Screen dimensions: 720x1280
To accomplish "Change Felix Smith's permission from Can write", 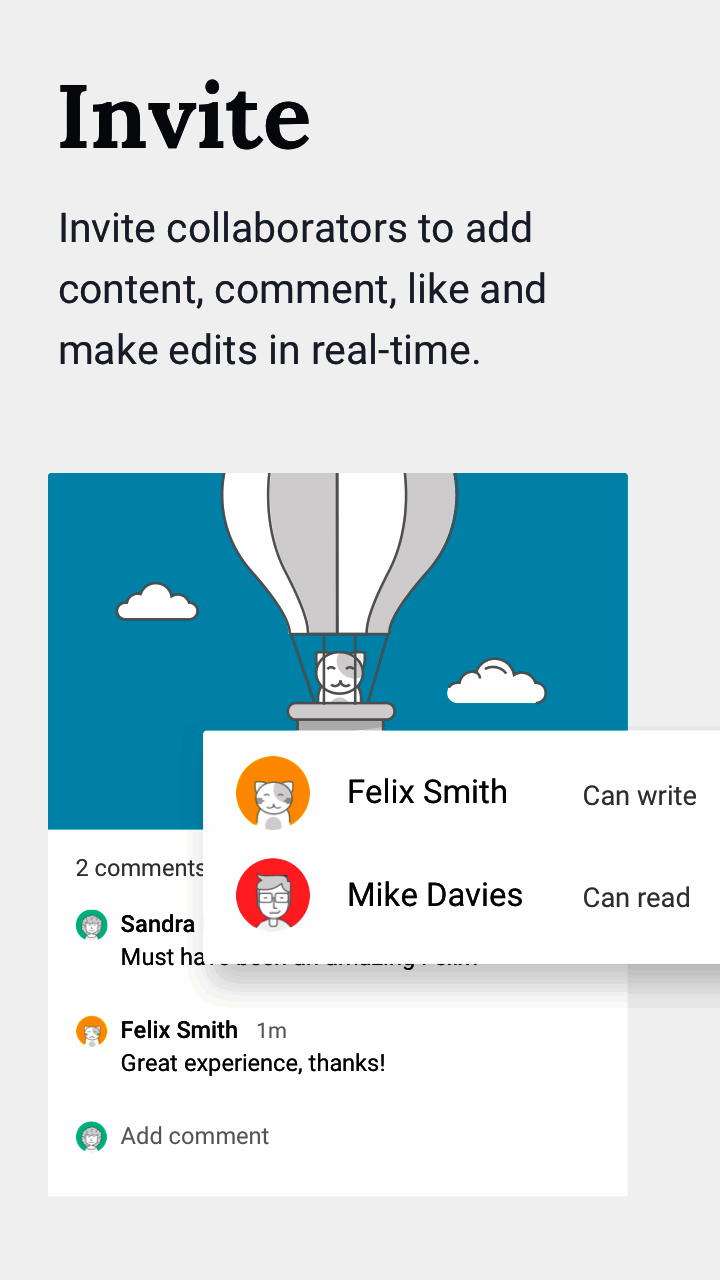I will [639, 795].
